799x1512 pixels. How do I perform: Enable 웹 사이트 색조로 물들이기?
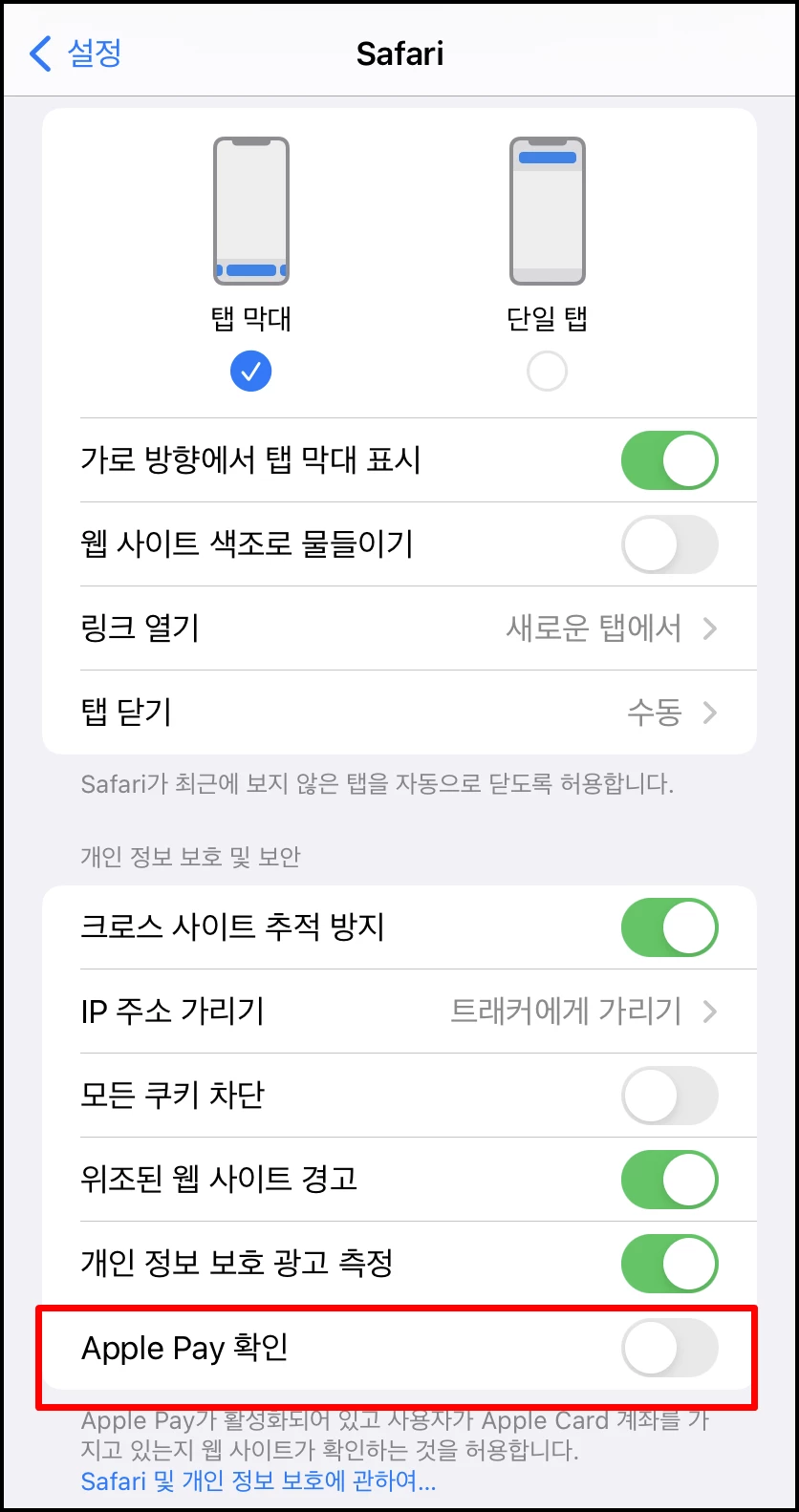coord(669,544)
